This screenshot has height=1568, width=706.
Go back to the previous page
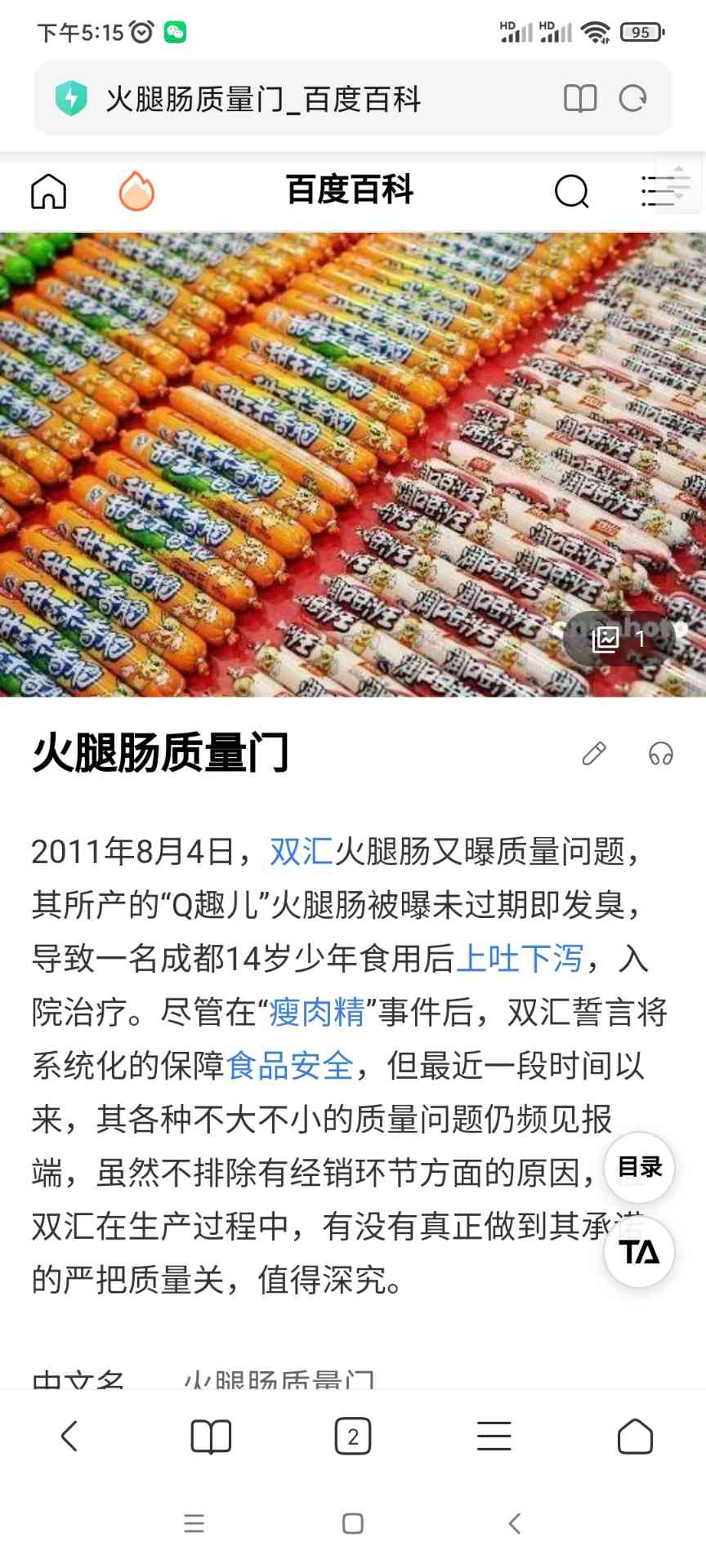coord(69,1437)
